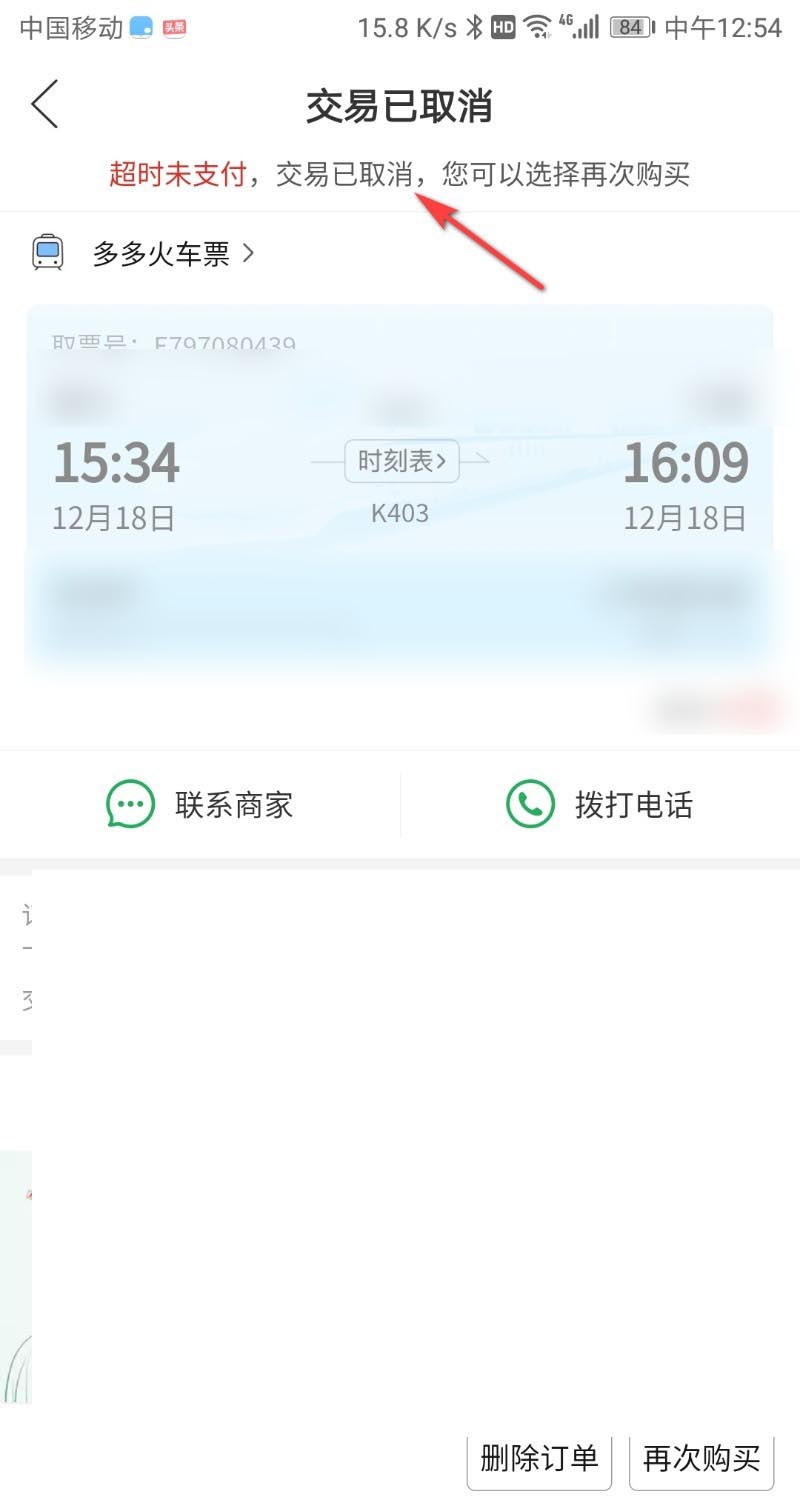This screenshot has width=800, height=1504.
Task: Select the K403 train number on the ticket
Action: coord(399,513)
